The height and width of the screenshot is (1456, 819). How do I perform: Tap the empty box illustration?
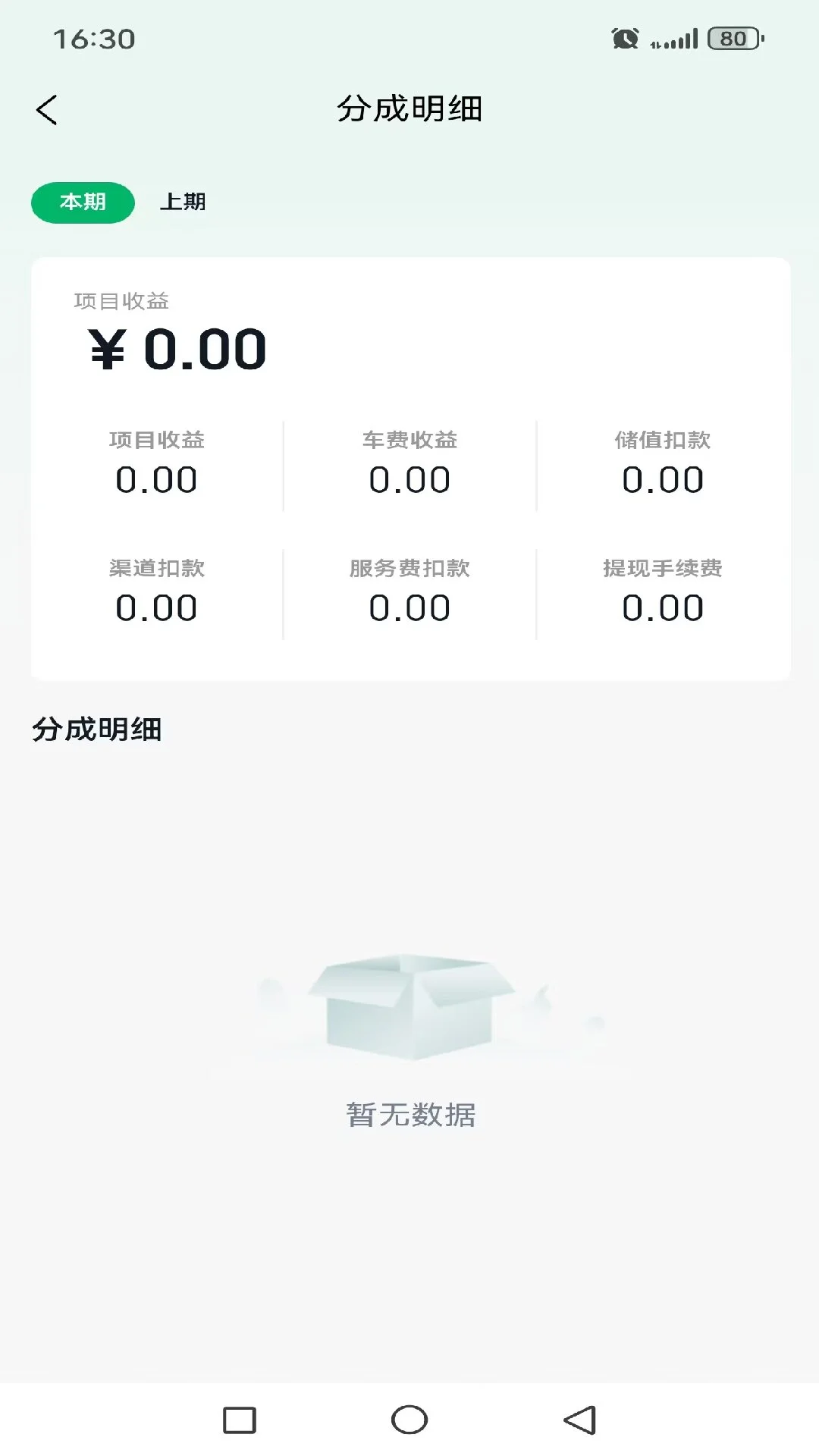pos(409,1009)
